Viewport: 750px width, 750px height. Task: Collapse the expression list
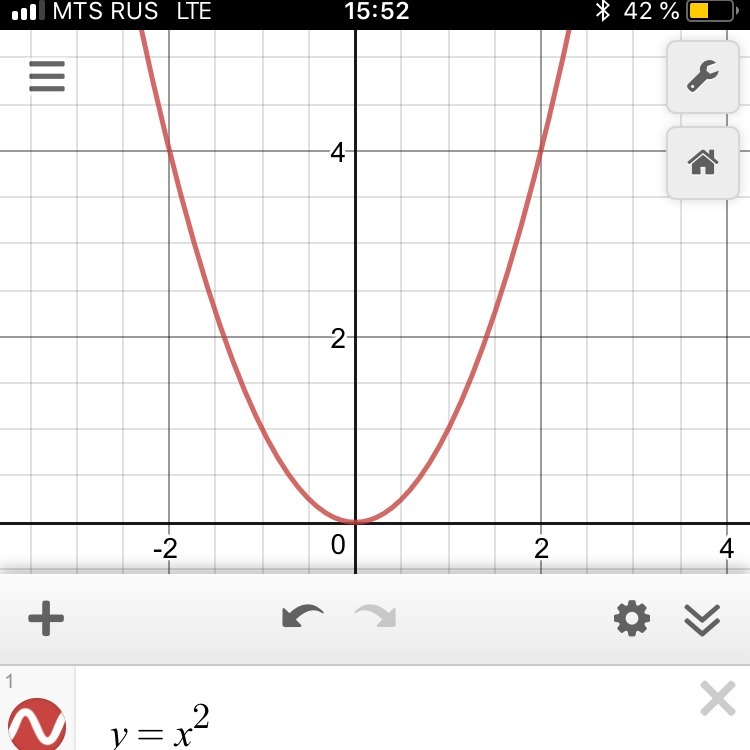[702, 620]
